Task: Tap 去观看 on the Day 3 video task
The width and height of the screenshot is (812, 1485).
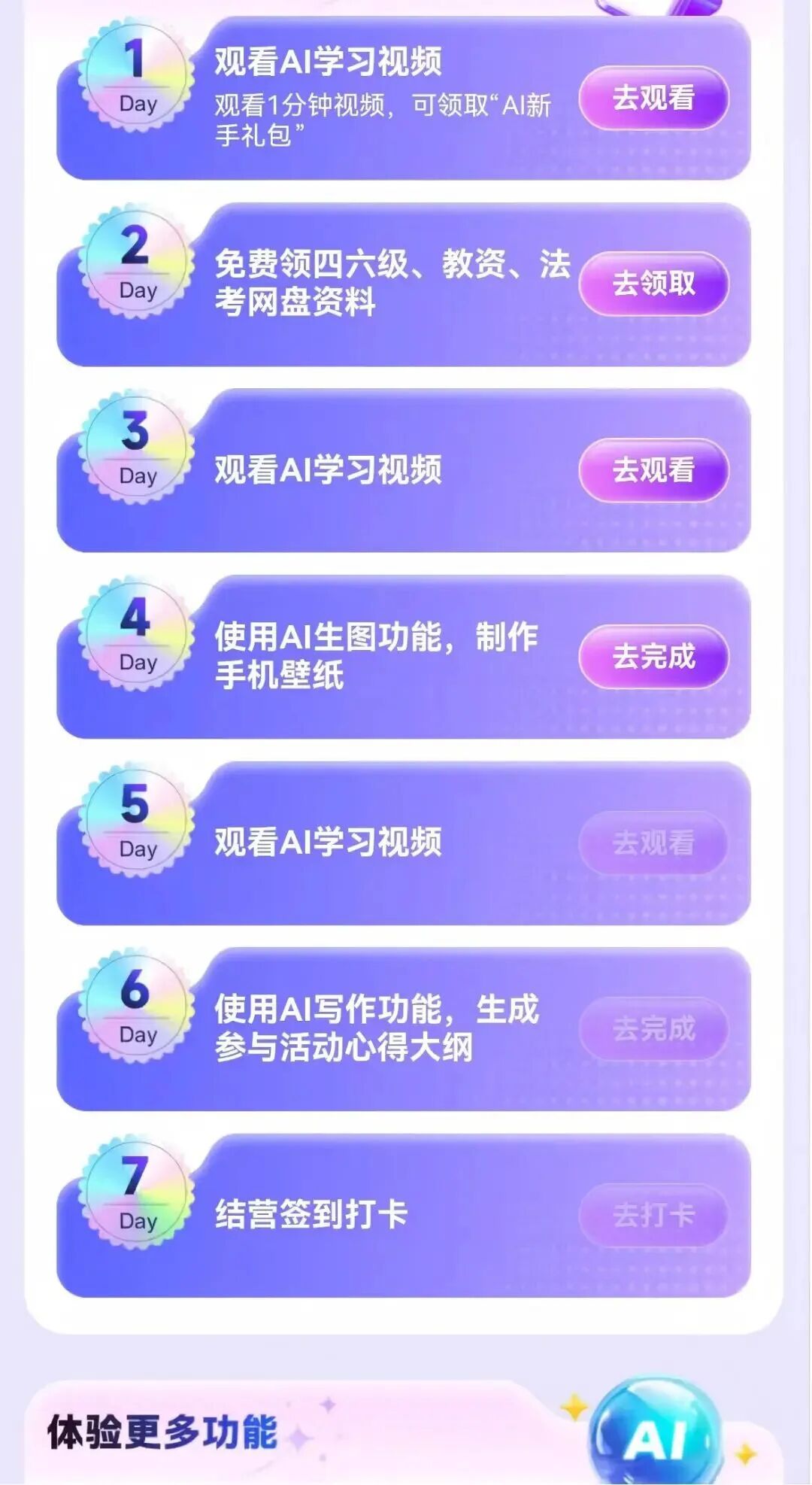Action: (x=653, y=470)
